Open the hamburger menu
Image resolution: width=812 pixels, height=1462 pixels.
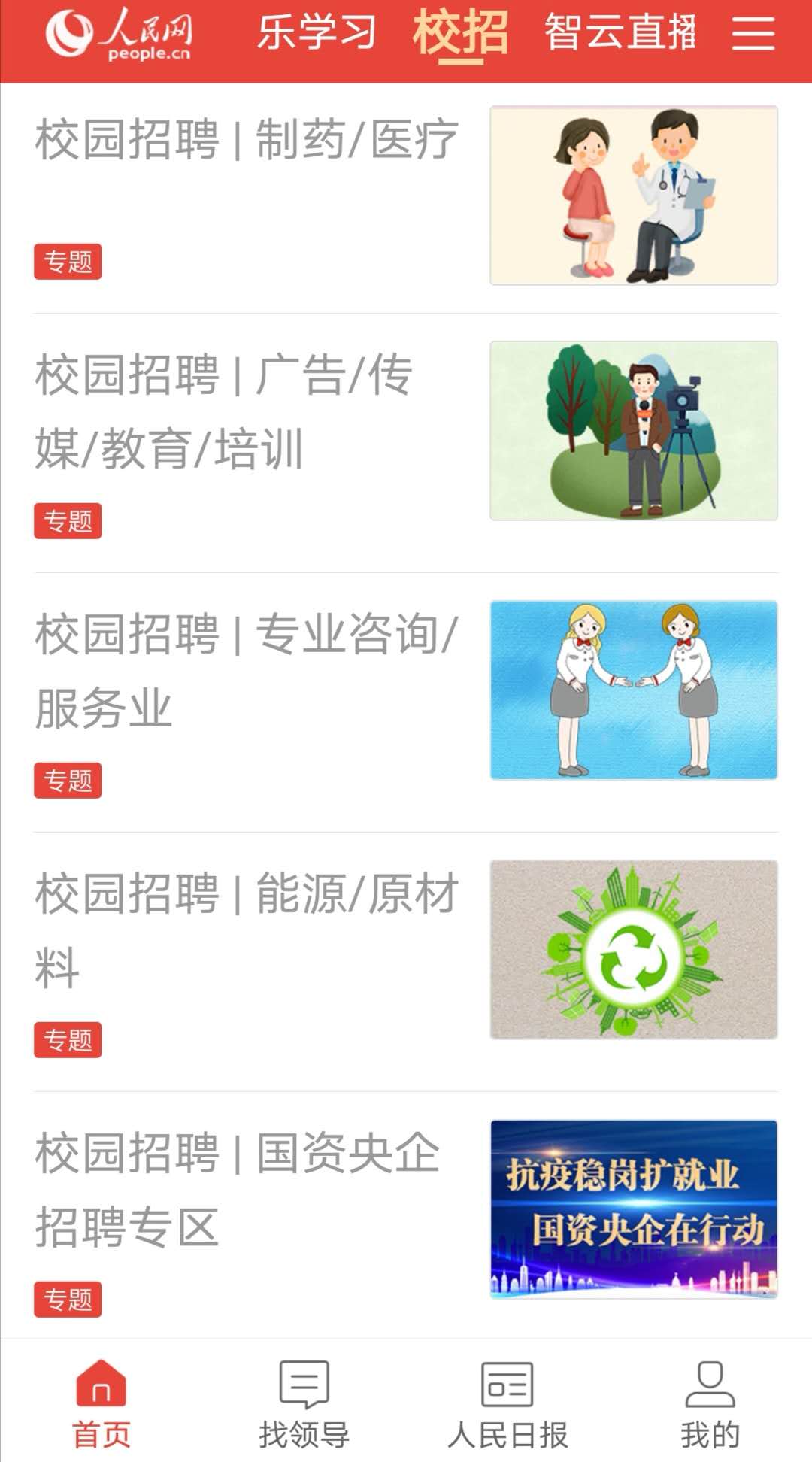753,34
